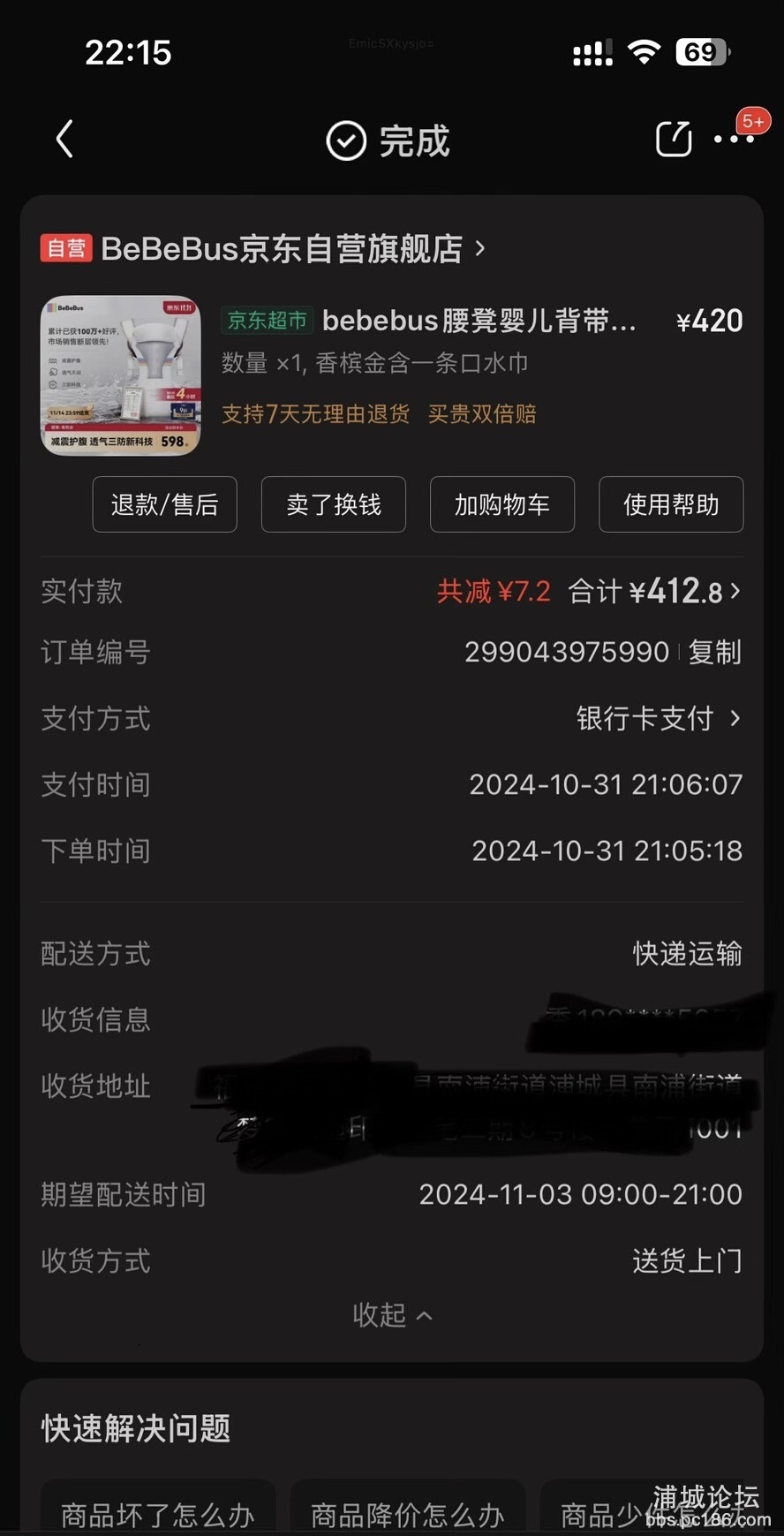Tap the 自营 badge next to store name
This screenshot has width=784, height=1536.
(x=66, y=248)
